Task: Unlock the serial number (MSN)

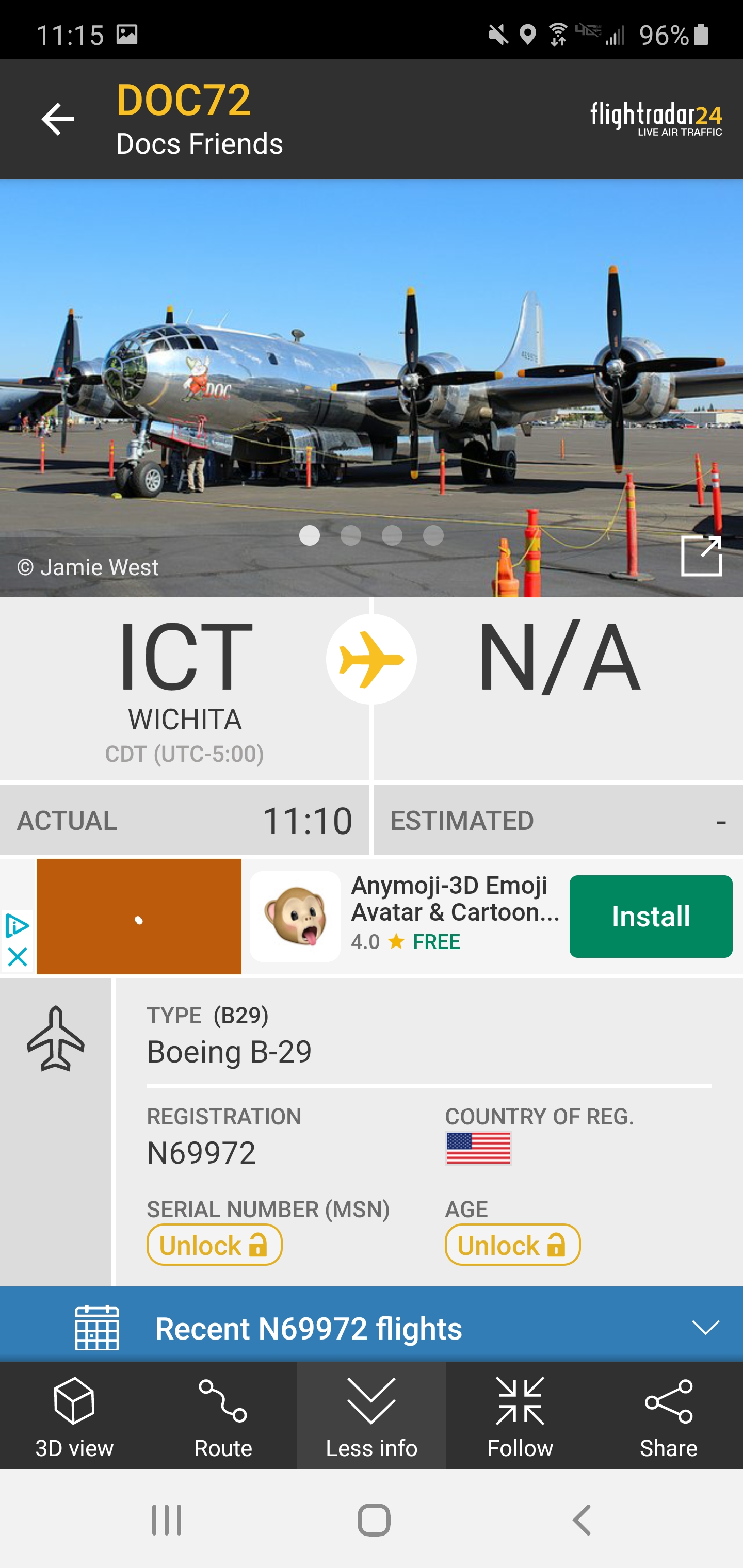Action: tap(214, 1245)
